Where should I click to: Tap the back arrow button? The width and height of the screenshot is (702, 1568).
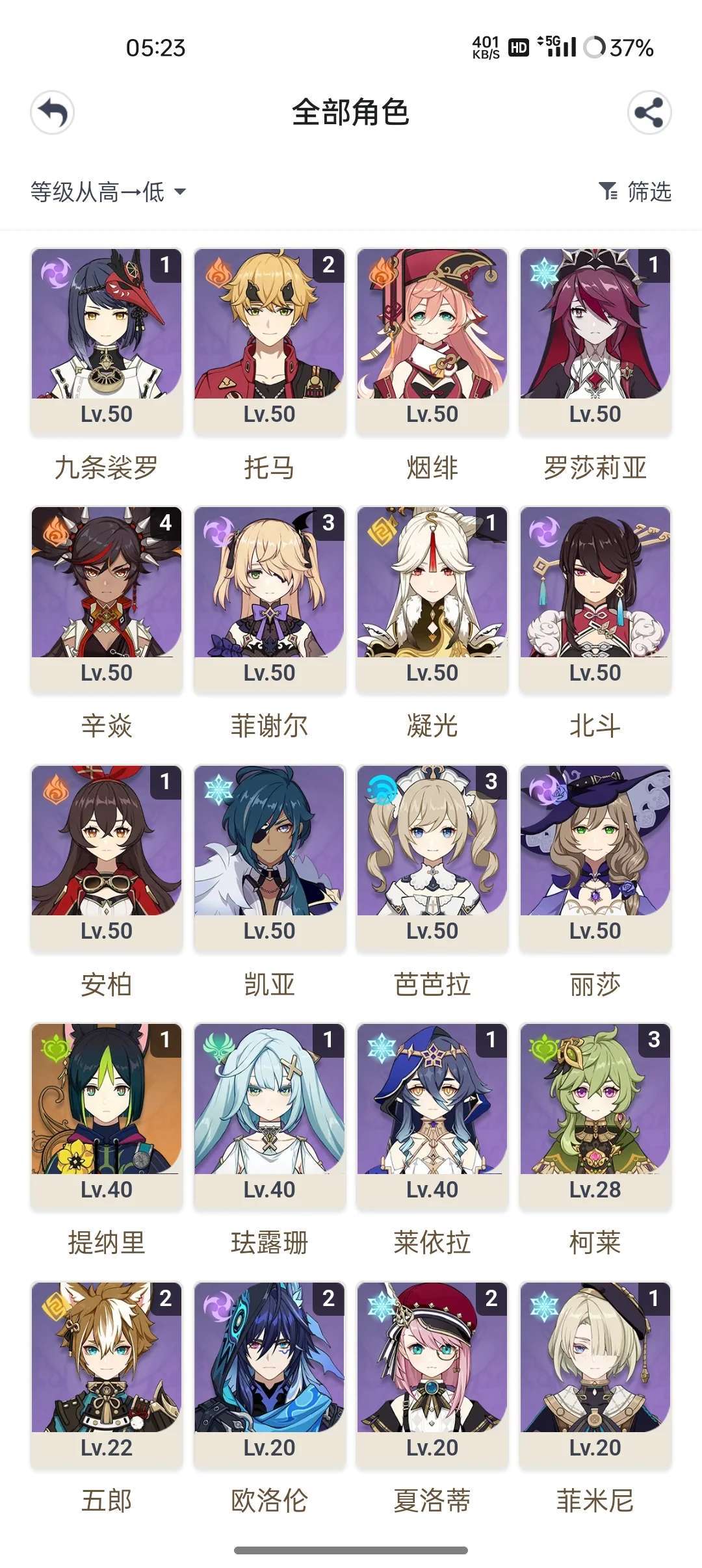(52, 112)
